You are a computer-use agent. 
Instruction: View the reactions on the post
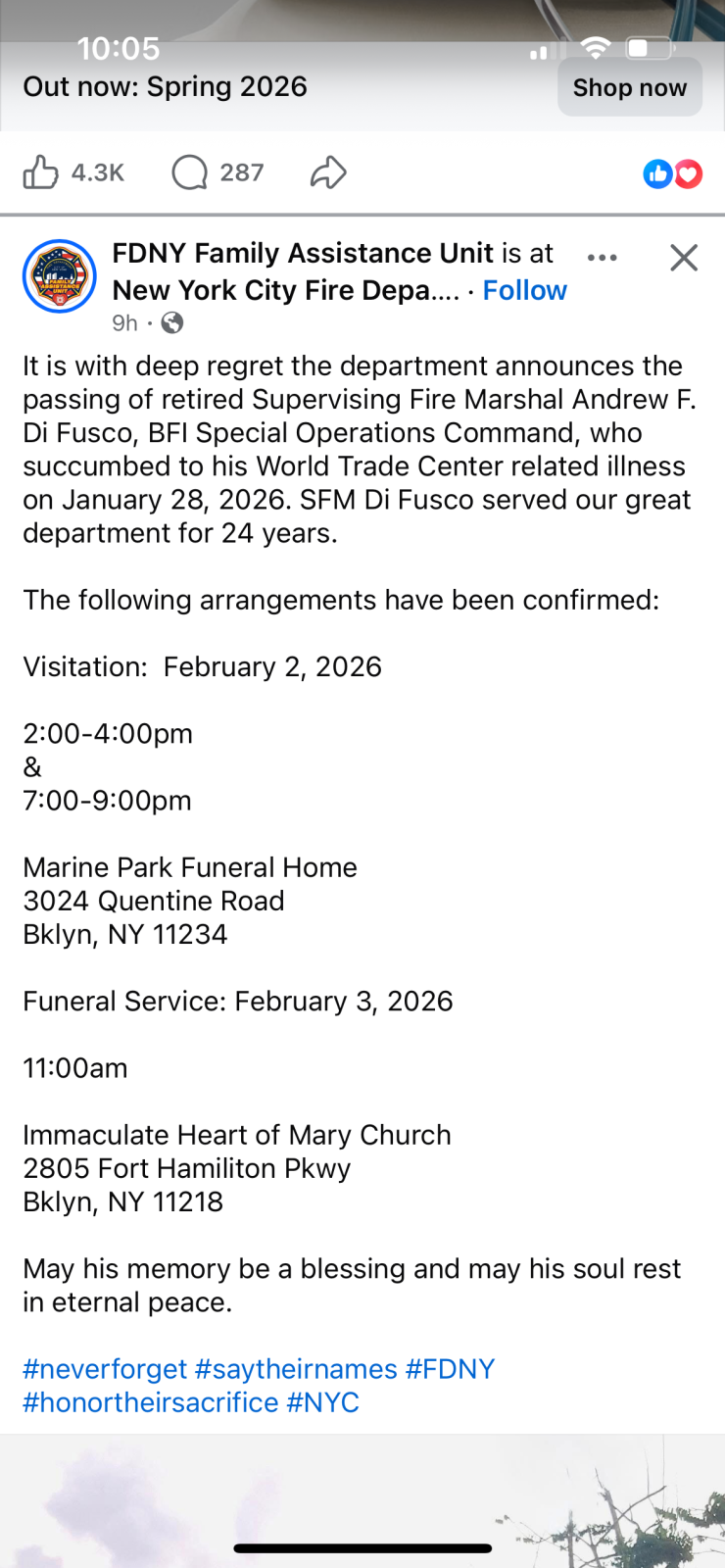click(672, 173)
